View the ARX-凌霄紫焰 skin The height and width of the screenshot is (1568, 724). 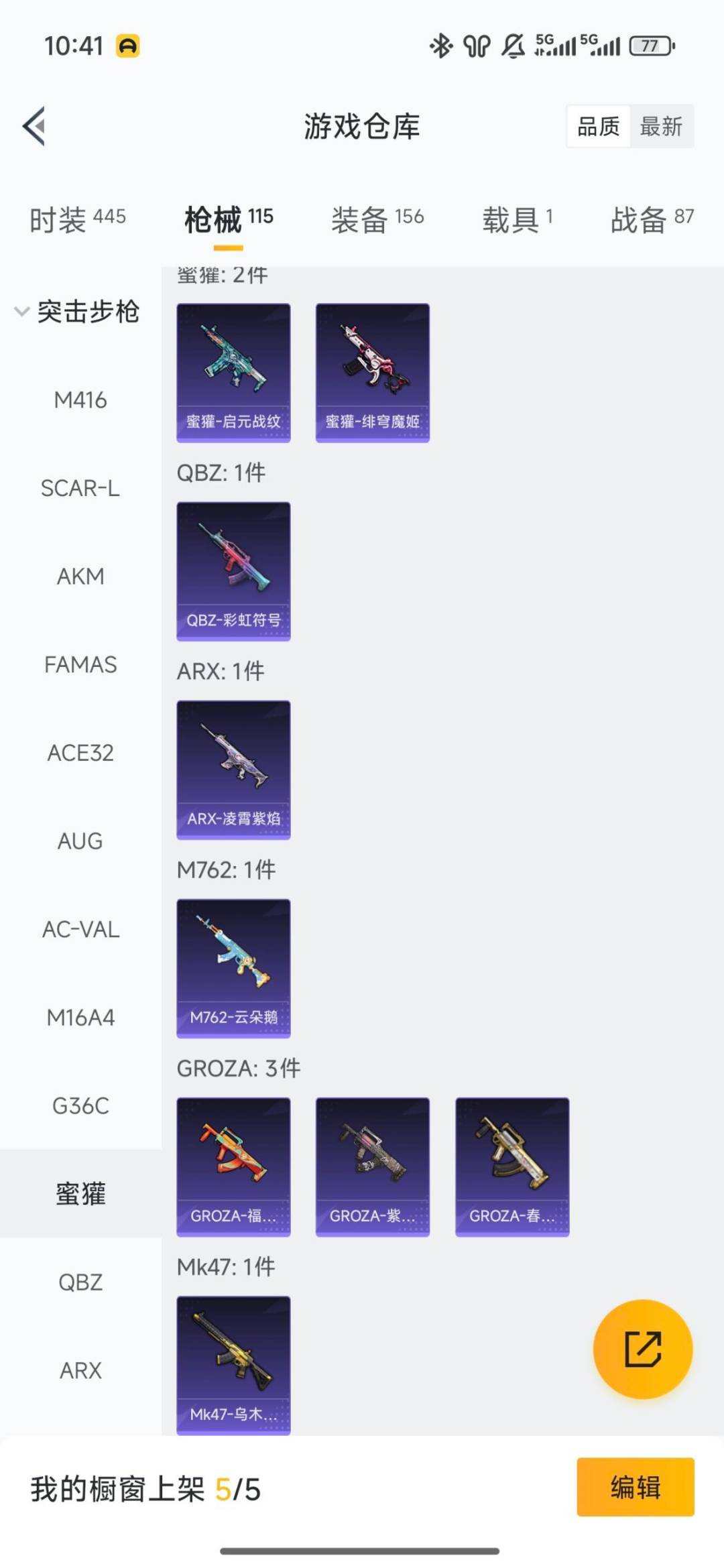coord(233,770)
